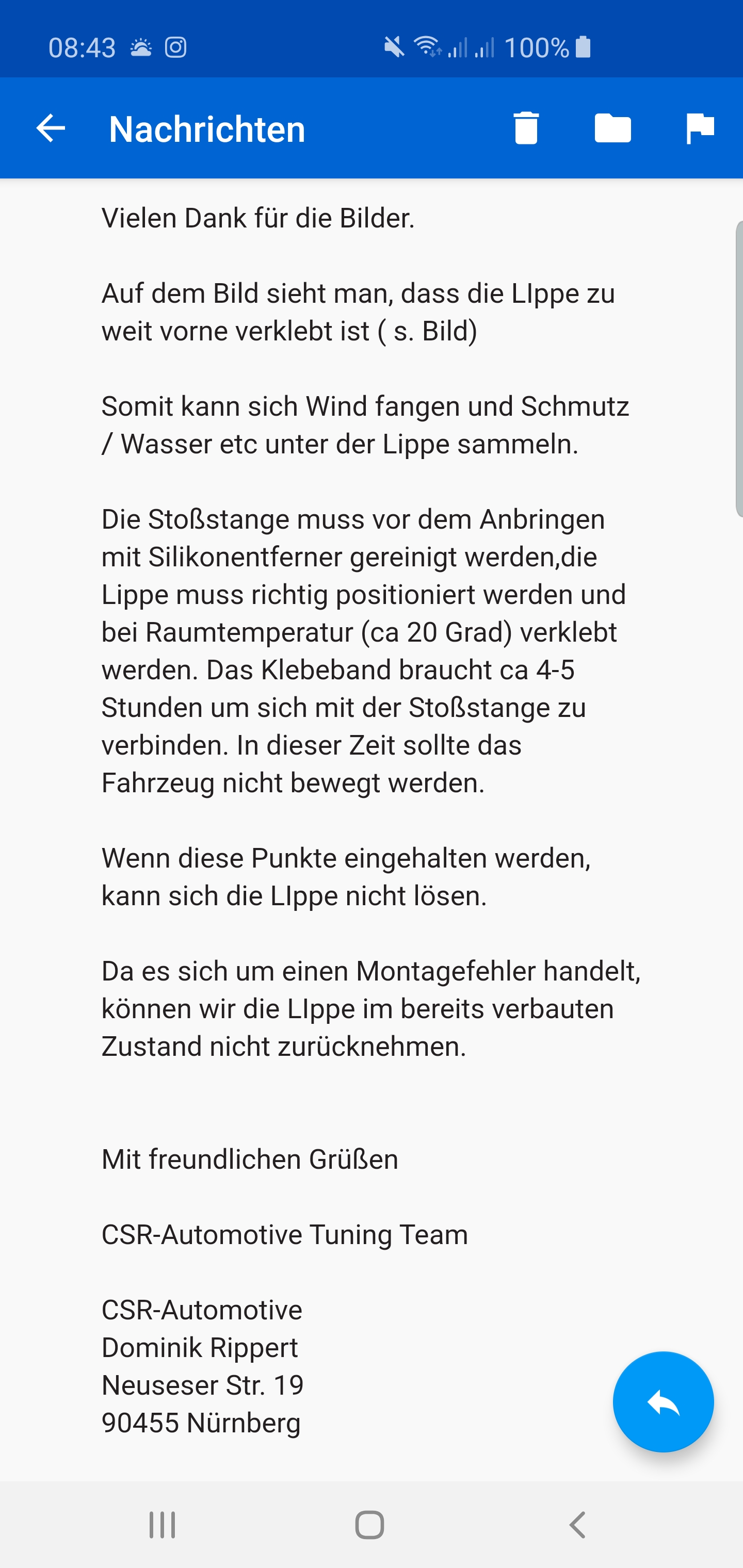The height and width of the screenshot is (1568, 743).
Task: Tap the system home button
Action: [369, 1525]
